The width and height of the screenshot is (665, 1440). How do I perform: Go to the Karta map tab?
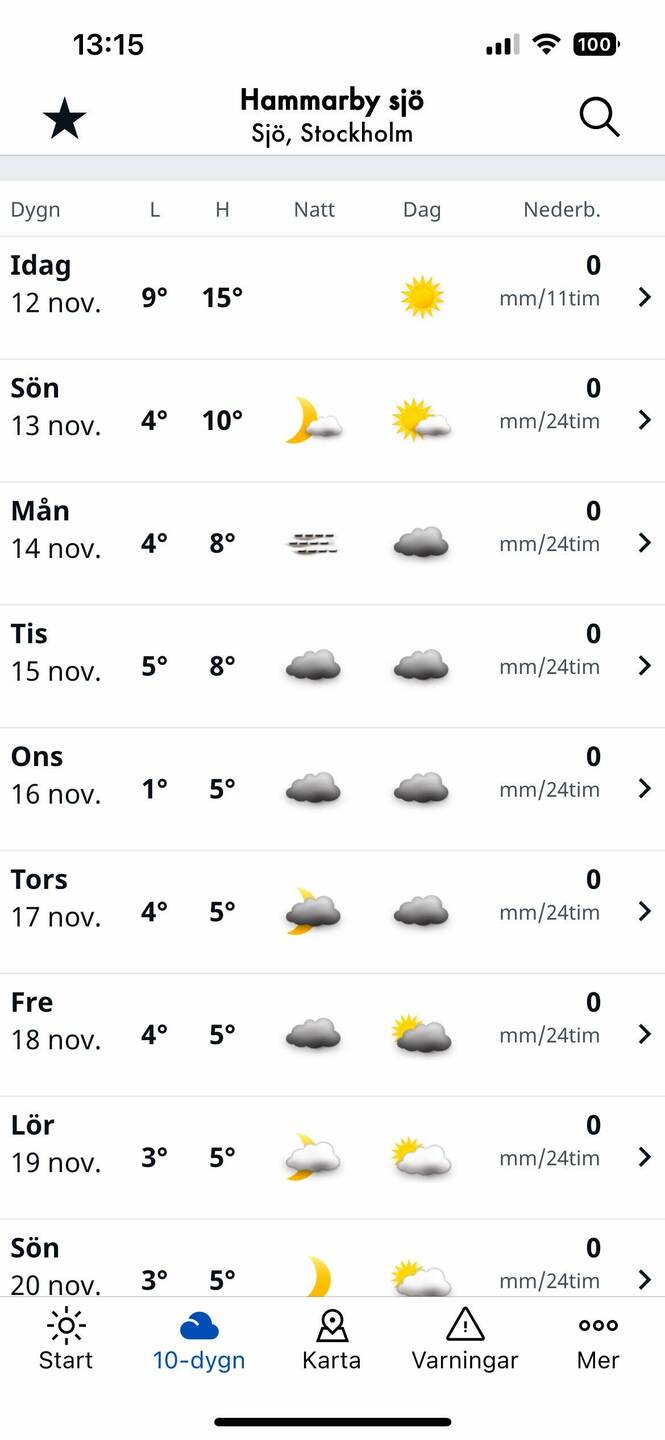coord(331,1341)
